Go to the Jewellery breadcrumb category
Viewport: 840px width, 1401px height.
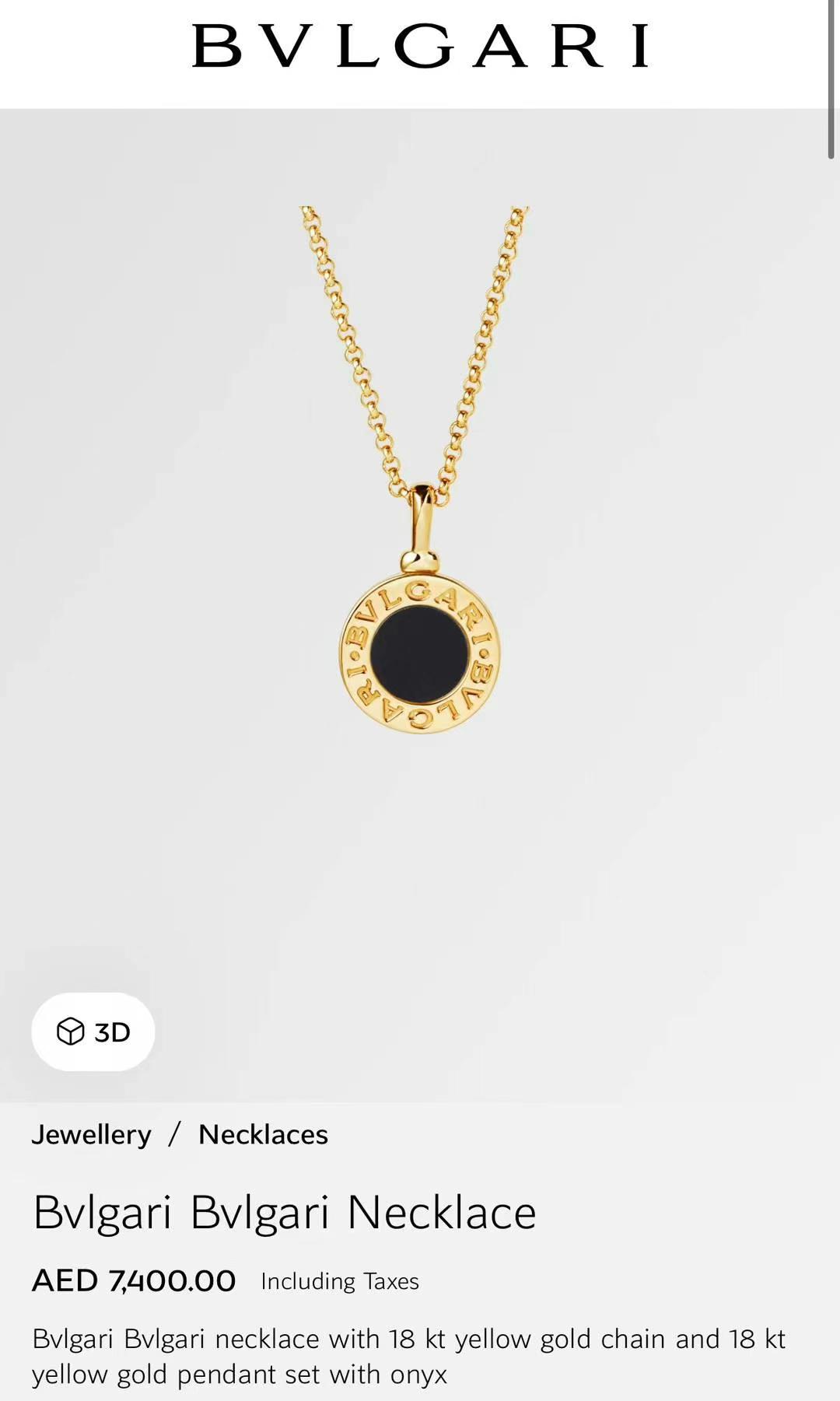pos(91,1134)
